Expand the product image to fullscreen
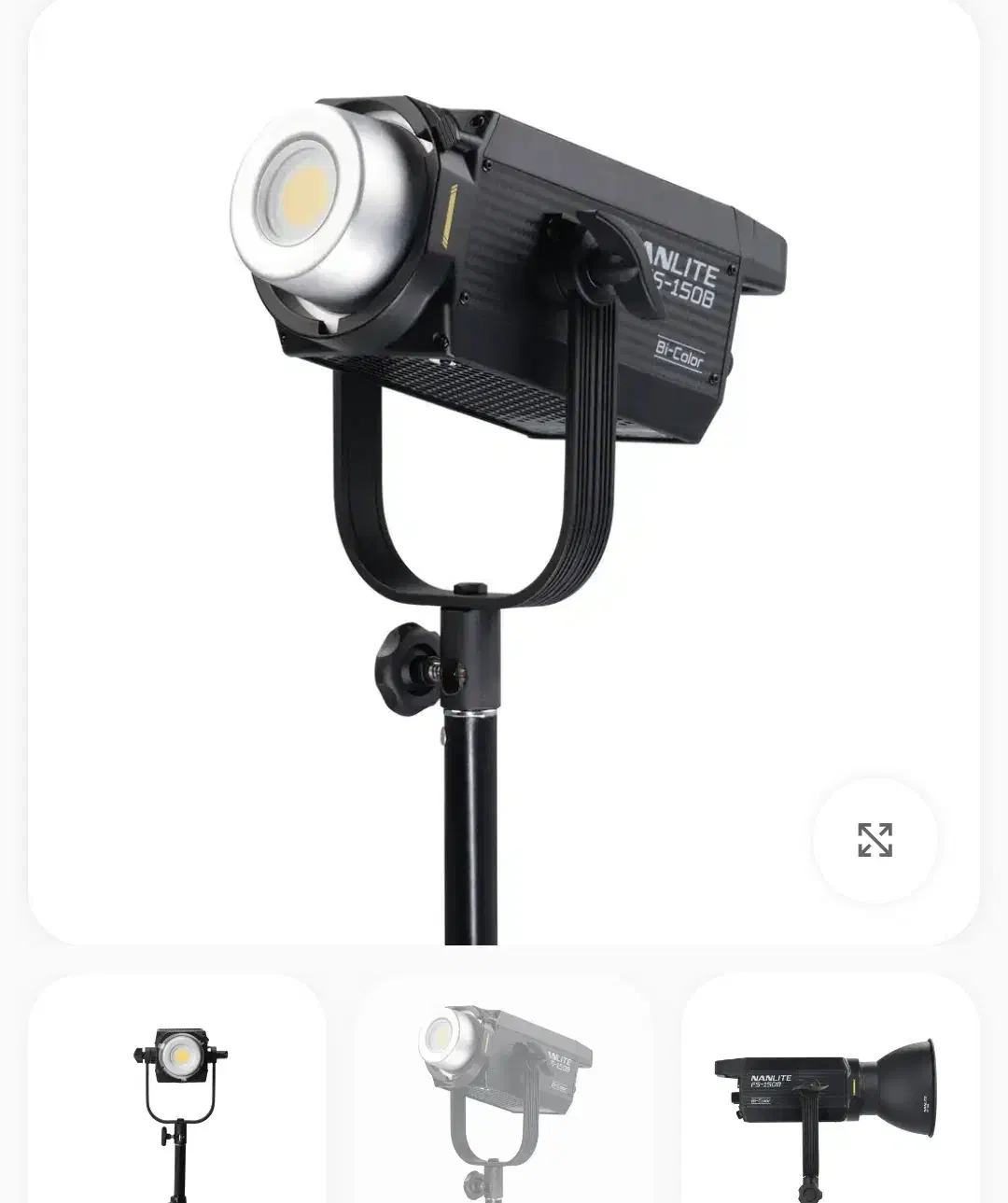 point(875,840)
